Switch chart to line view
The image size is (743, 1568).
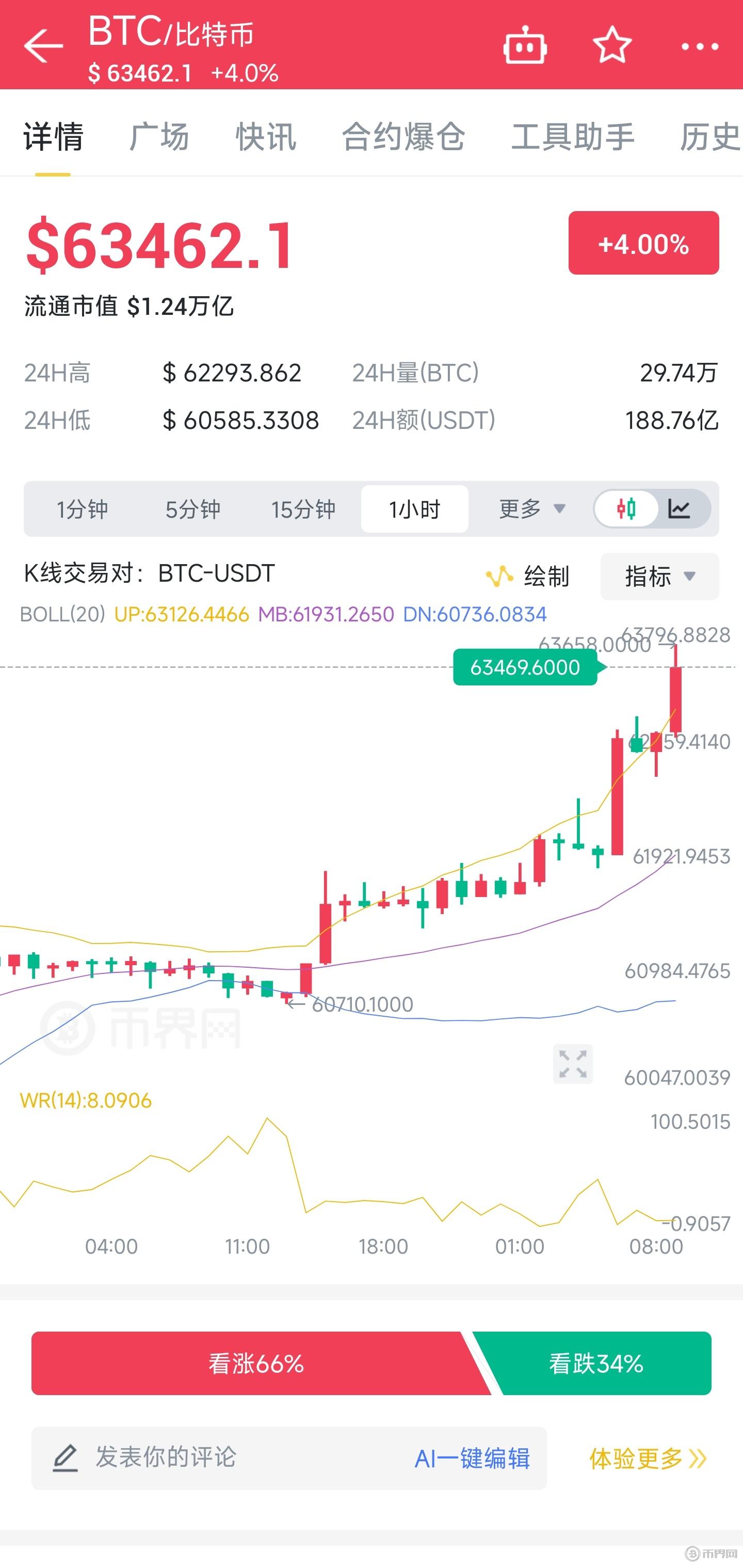point(680,508)
